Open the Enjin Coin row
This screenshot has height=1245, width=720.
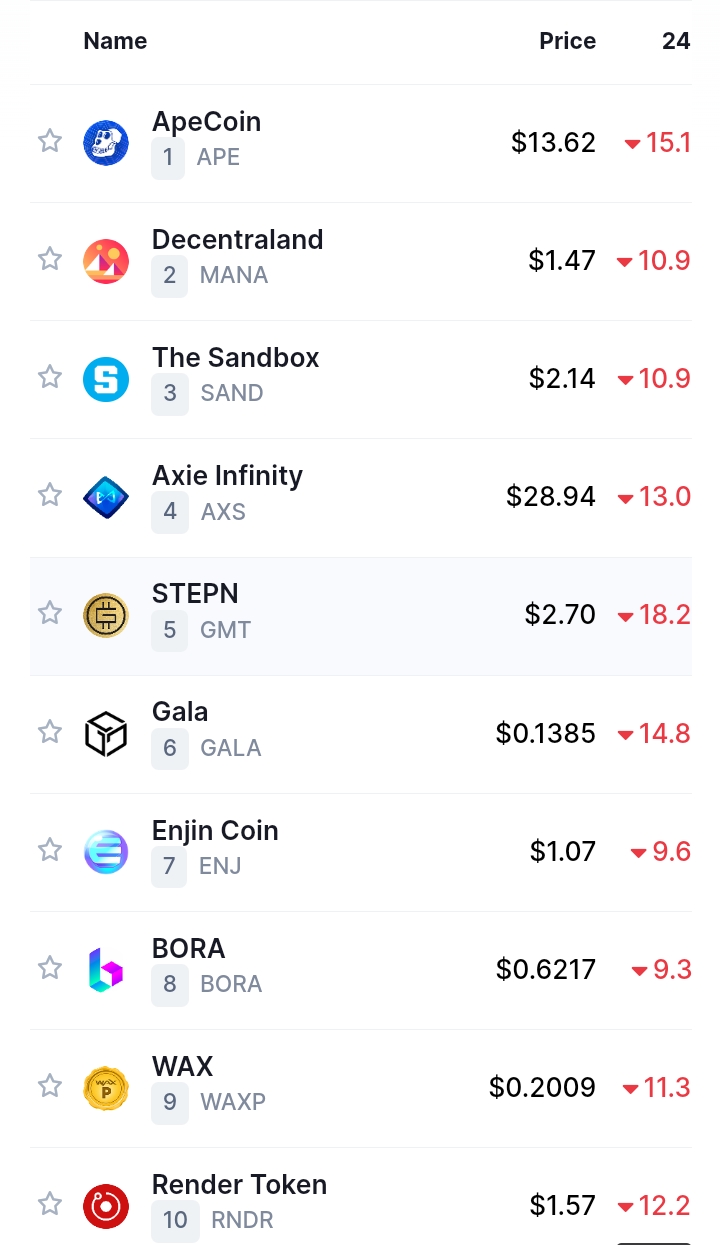(x=361, y=852)
